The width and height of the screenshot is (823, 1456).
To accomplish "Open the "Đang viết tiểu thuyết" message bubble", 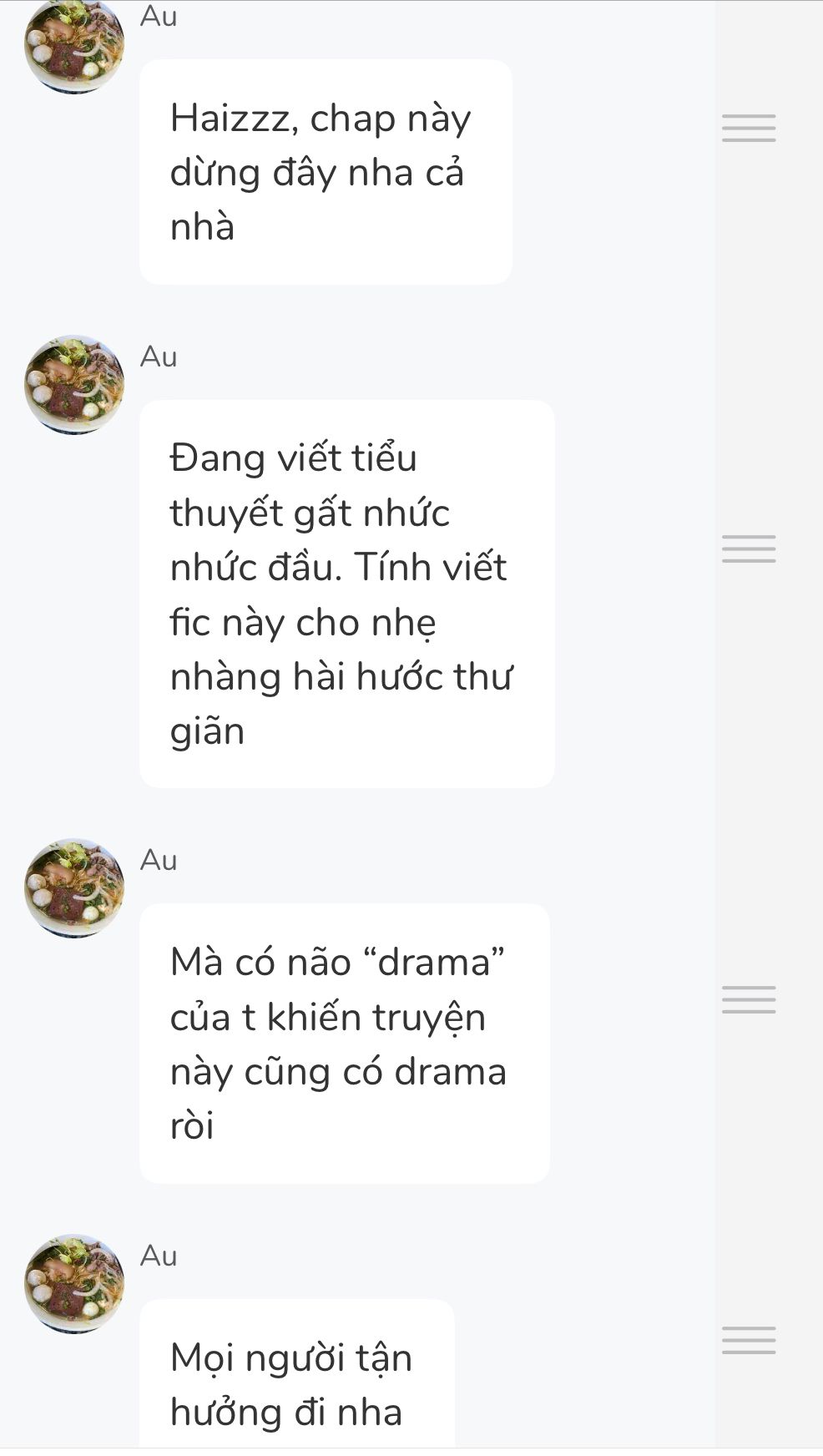I will pyautogui.click(x=346, y=594).
